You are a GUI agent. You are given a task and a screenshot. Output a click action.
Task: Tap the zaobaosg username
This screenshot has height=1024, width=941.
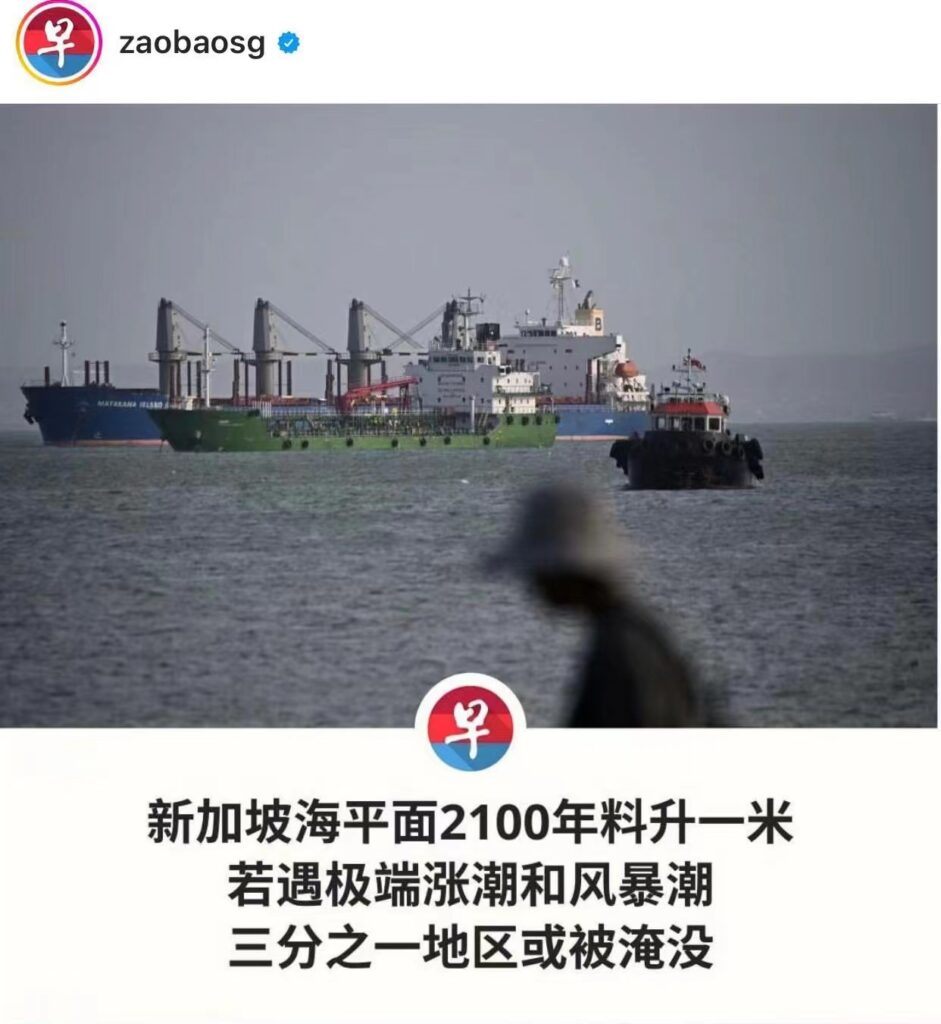pyautogui.click(x=192, y=45)
